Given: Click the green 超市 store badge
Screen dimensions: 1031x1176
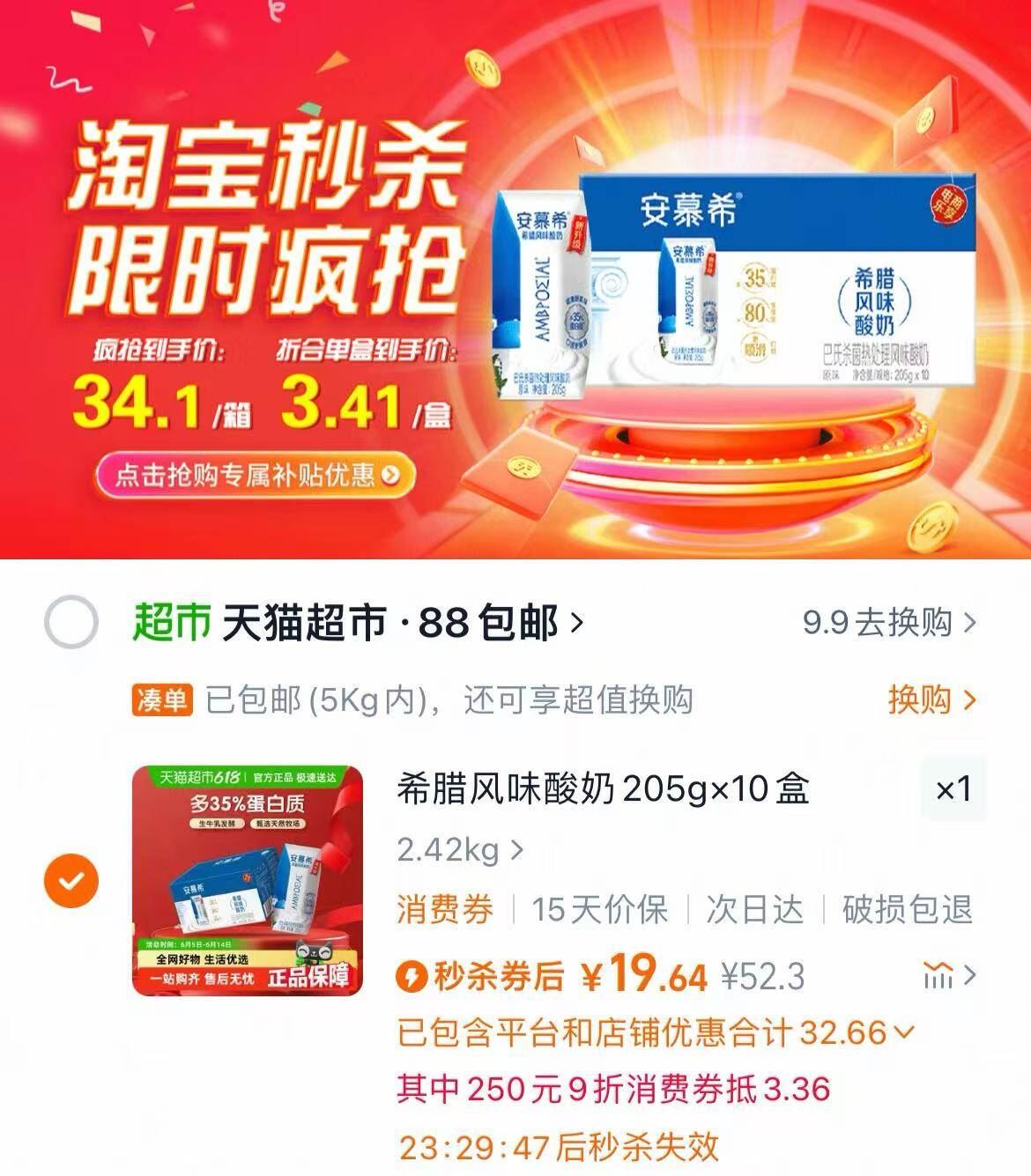Looking at the screenshot, I should pos(170,622).
